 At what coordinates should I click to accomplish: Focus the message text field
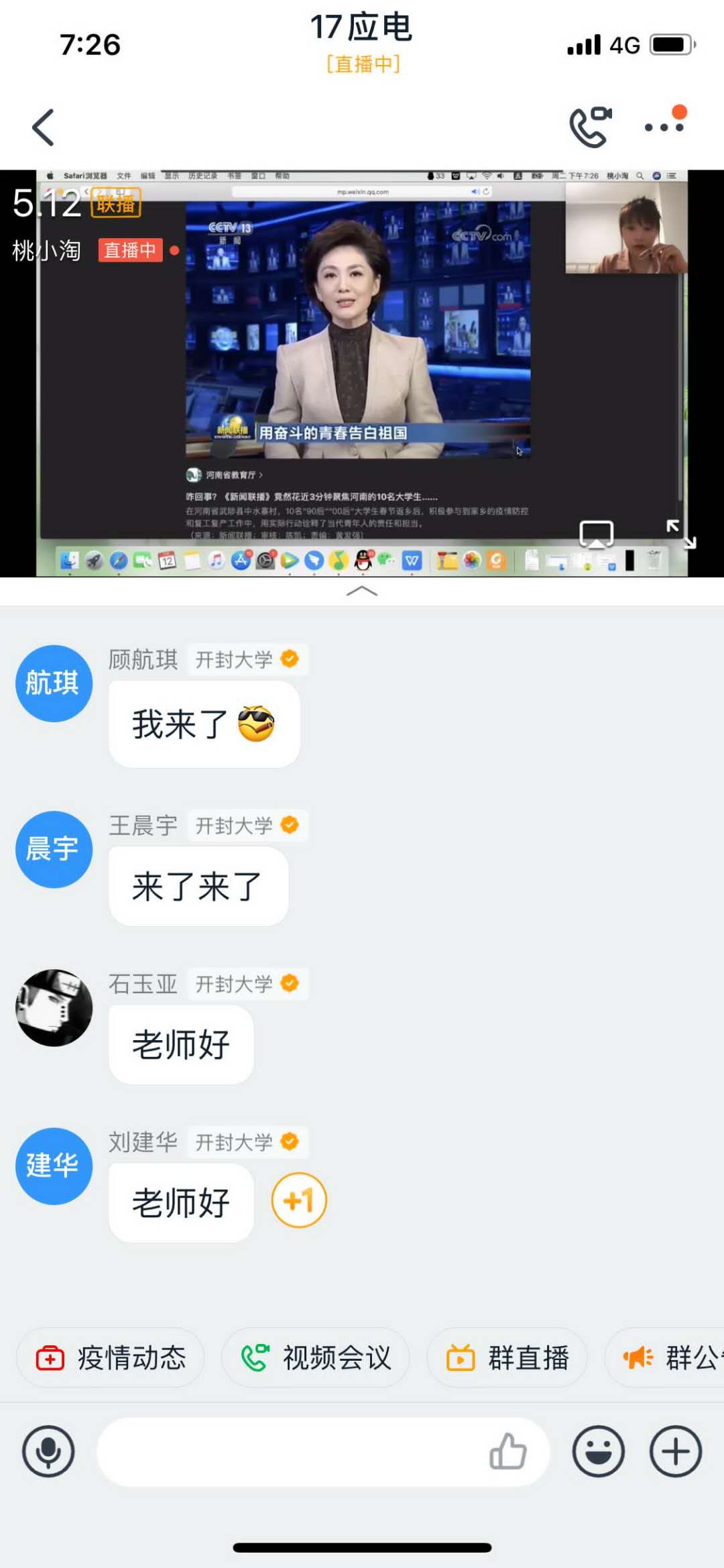[x=288, y=1451]
